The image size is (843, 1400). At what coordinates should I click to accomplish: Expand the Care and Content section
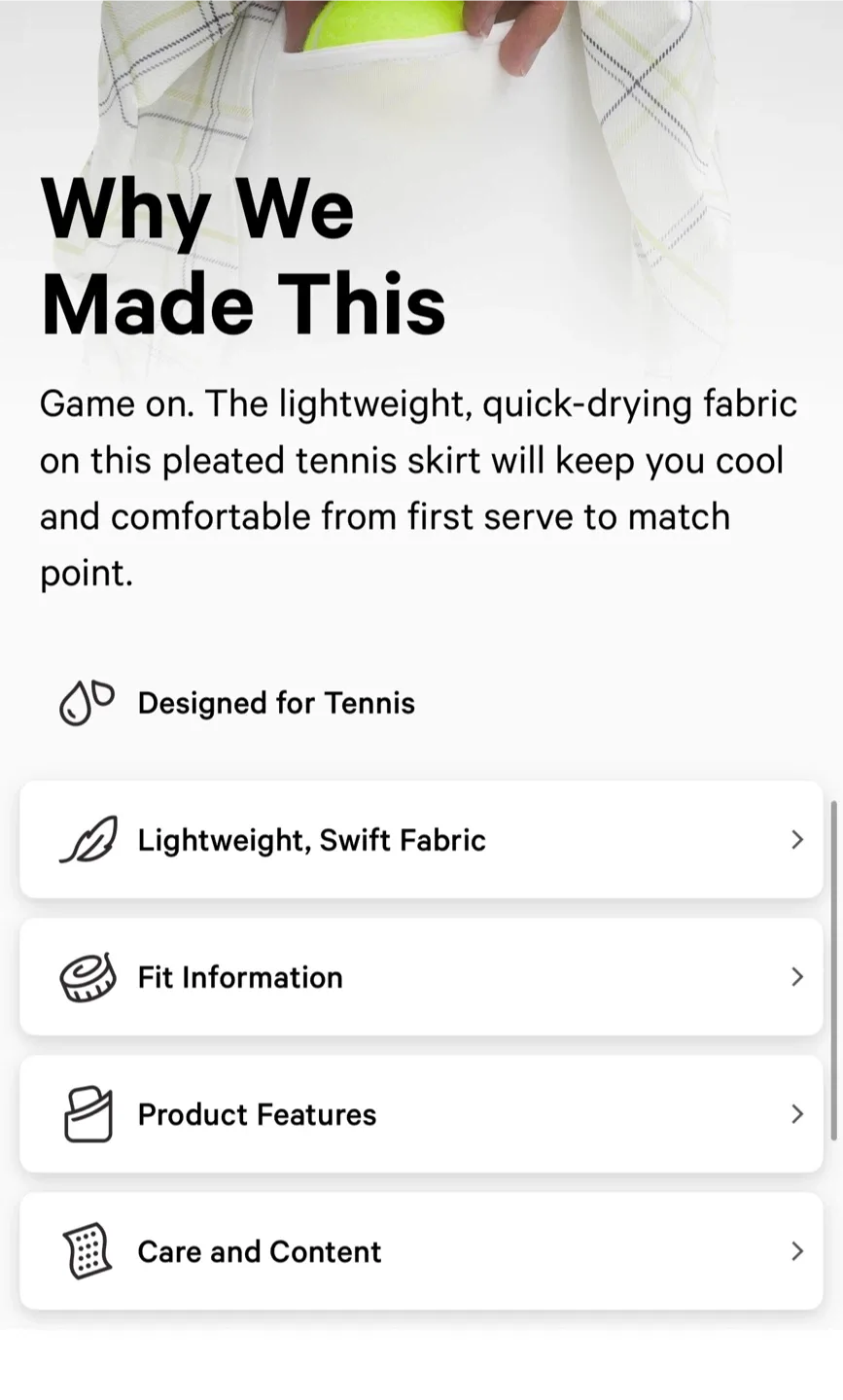[x=421, y=1251]
